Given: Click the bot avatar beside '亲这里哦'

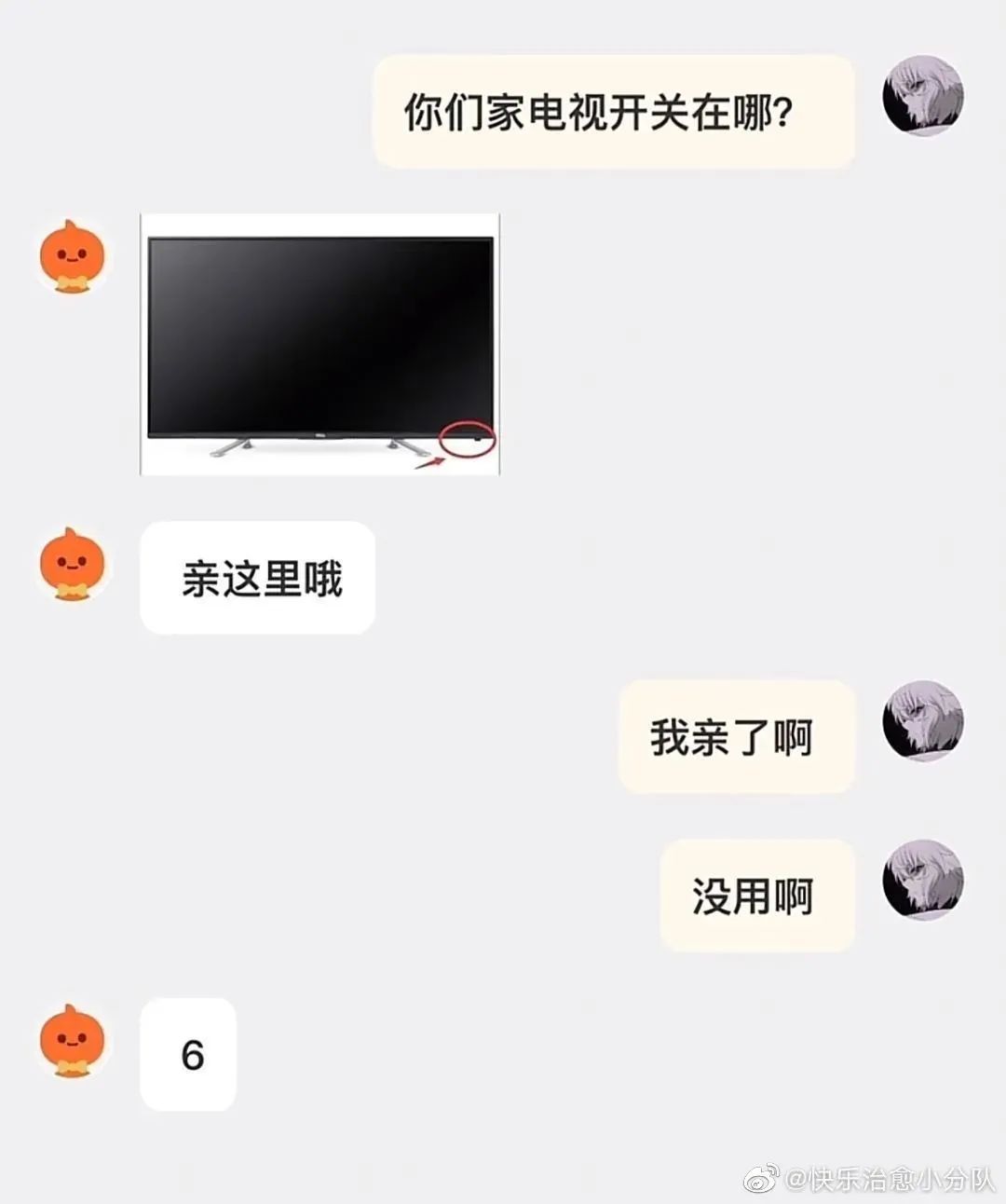Looking at the screenshot, I should [x=73, y=565].
